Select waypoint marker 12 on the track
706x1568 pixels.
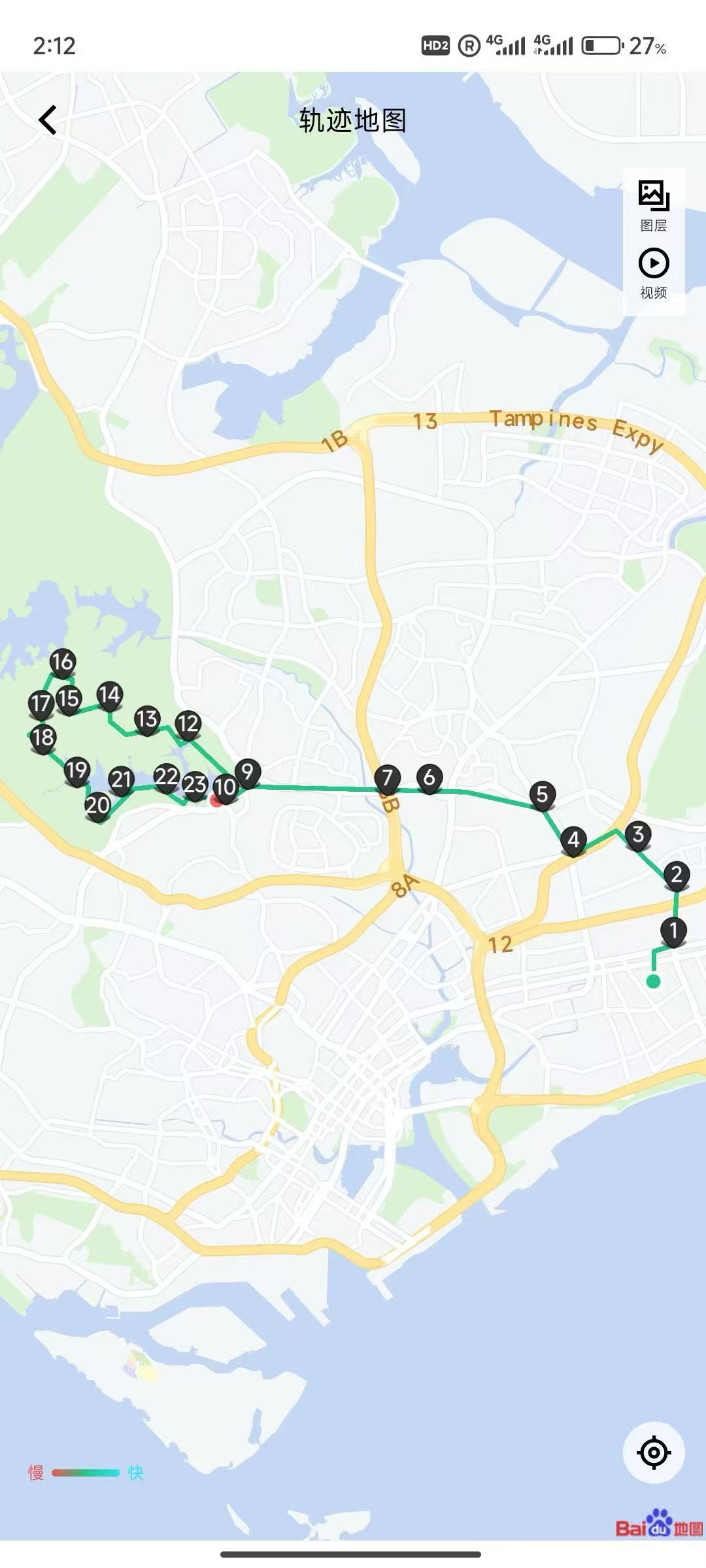coord(188,724)
